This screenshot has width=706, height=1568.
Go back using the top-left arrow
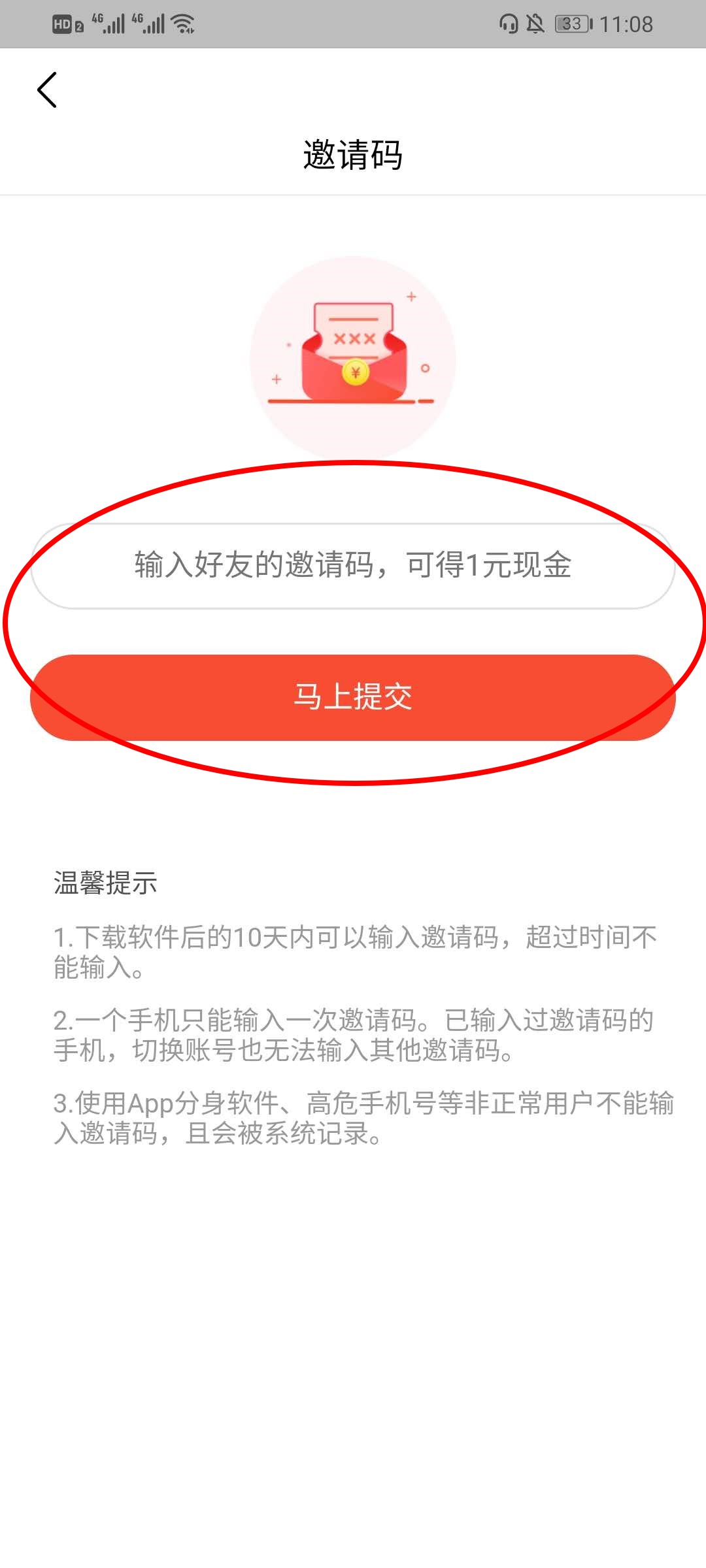point(47,90)
